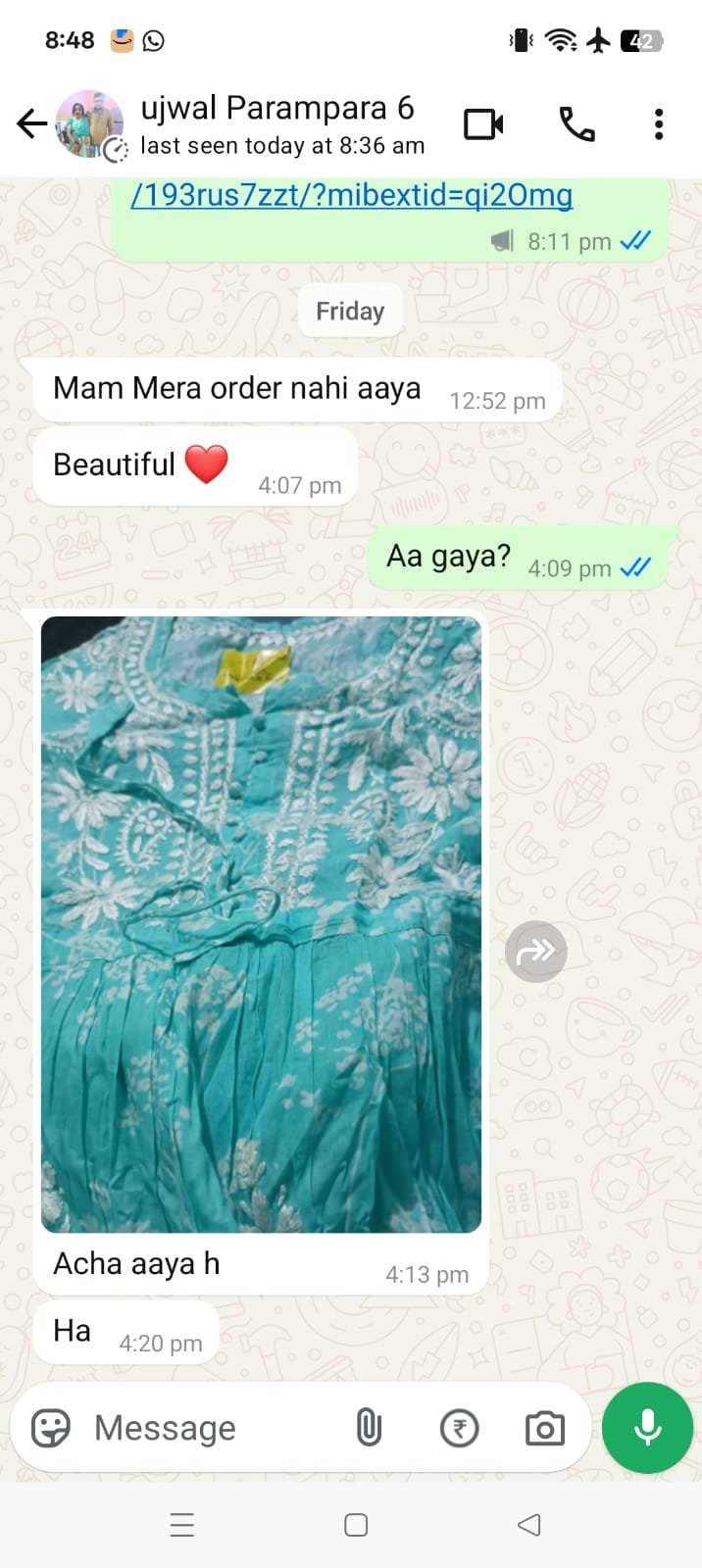Forward the kurti photo

pyautogui.click(x=536, y=951)
